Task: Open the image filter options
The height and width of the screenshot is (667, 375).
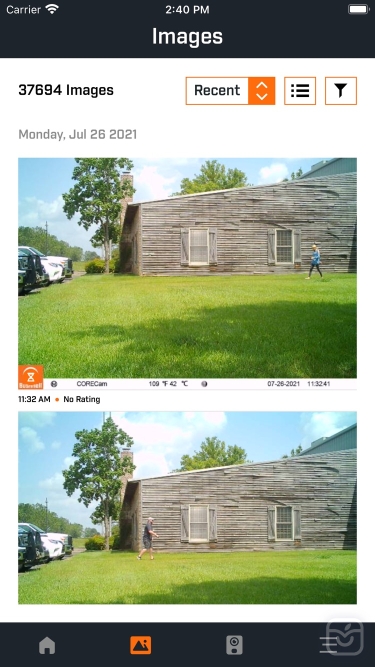Action: (x=341, y=91)
